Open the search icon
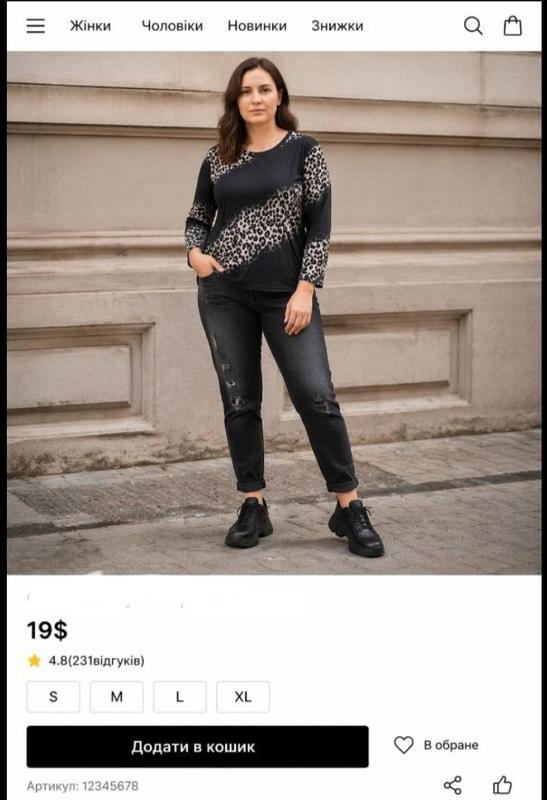547x800 pixels. coord(473,26)
